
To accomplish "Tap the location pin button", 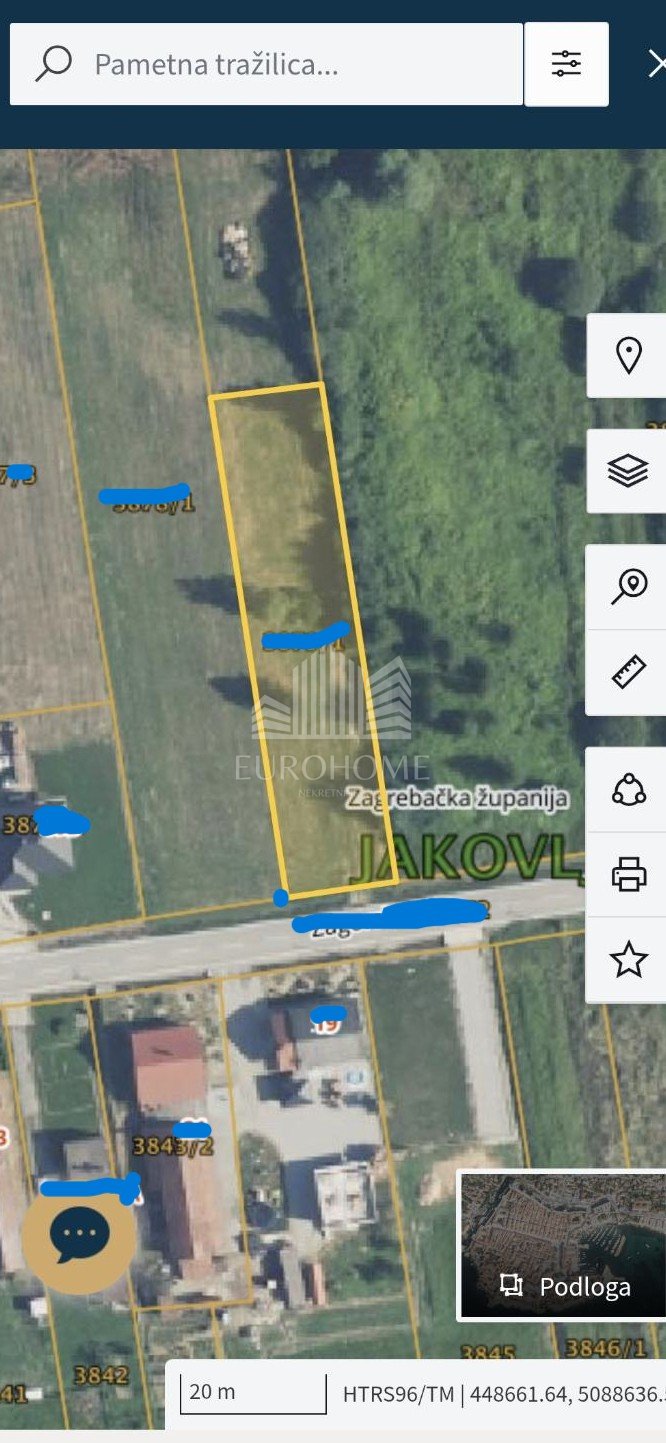I will [x=627, y=356].
